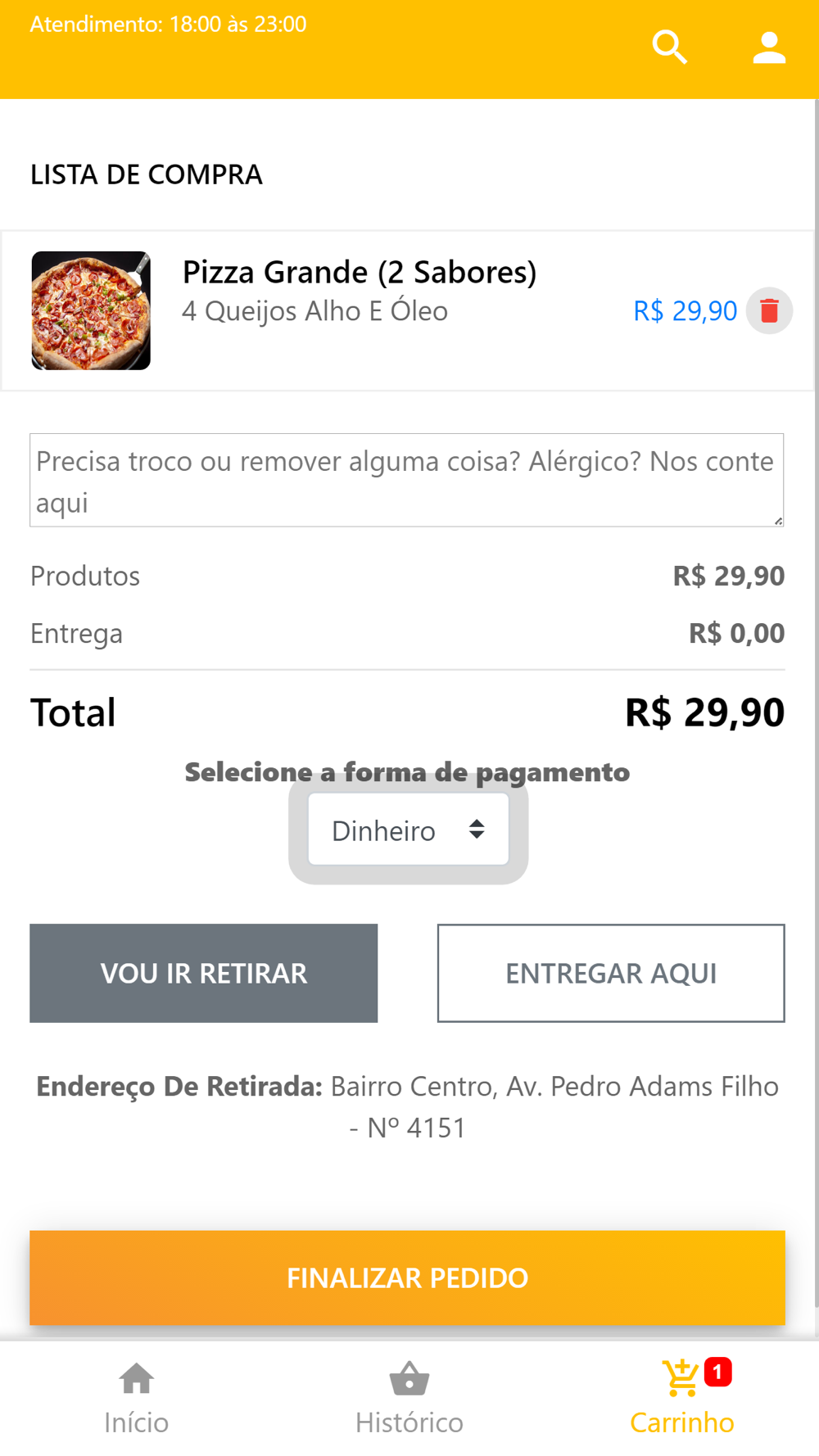Open the user profile icon
This screenshot has width=819, height=1456.
[x=769, y=47]
